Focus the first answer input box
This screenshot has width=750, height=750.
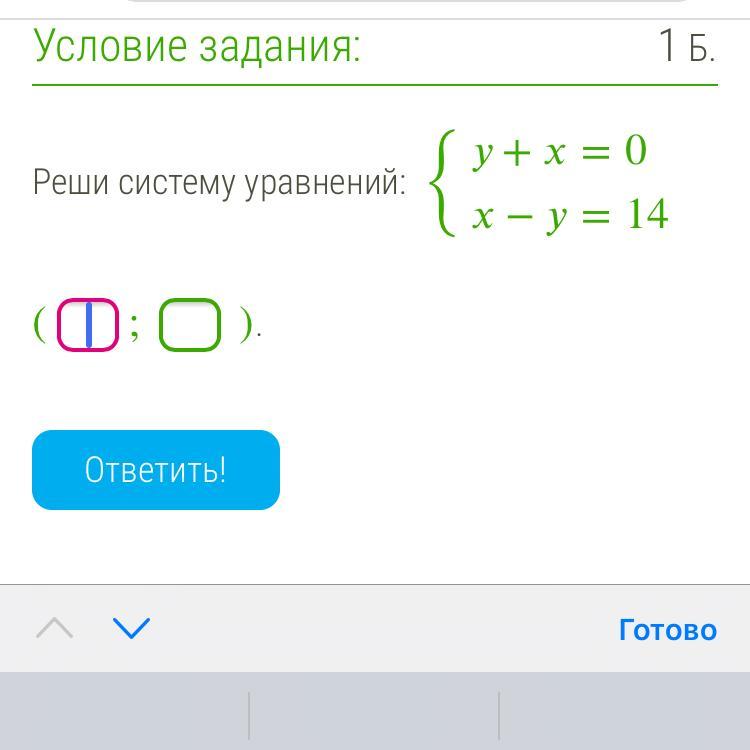point(88,325)
